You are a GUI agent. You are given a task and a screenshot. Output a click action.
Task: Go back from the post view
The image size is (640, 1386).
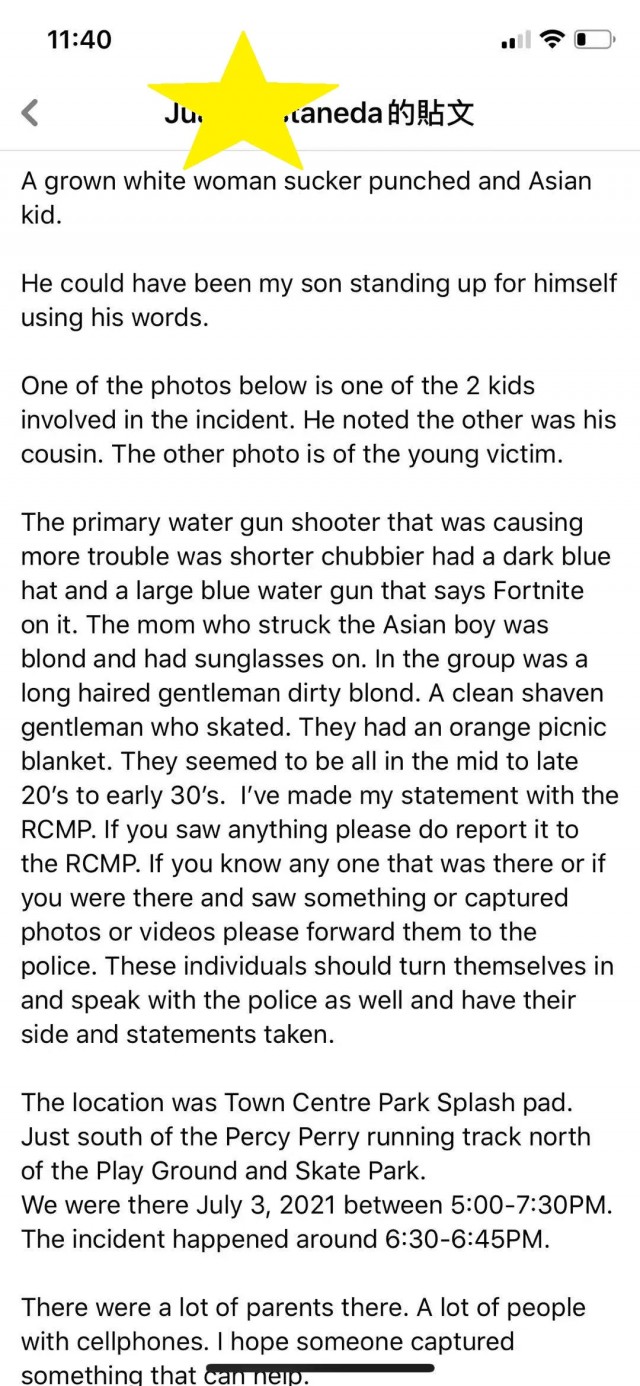click(31, 112)
